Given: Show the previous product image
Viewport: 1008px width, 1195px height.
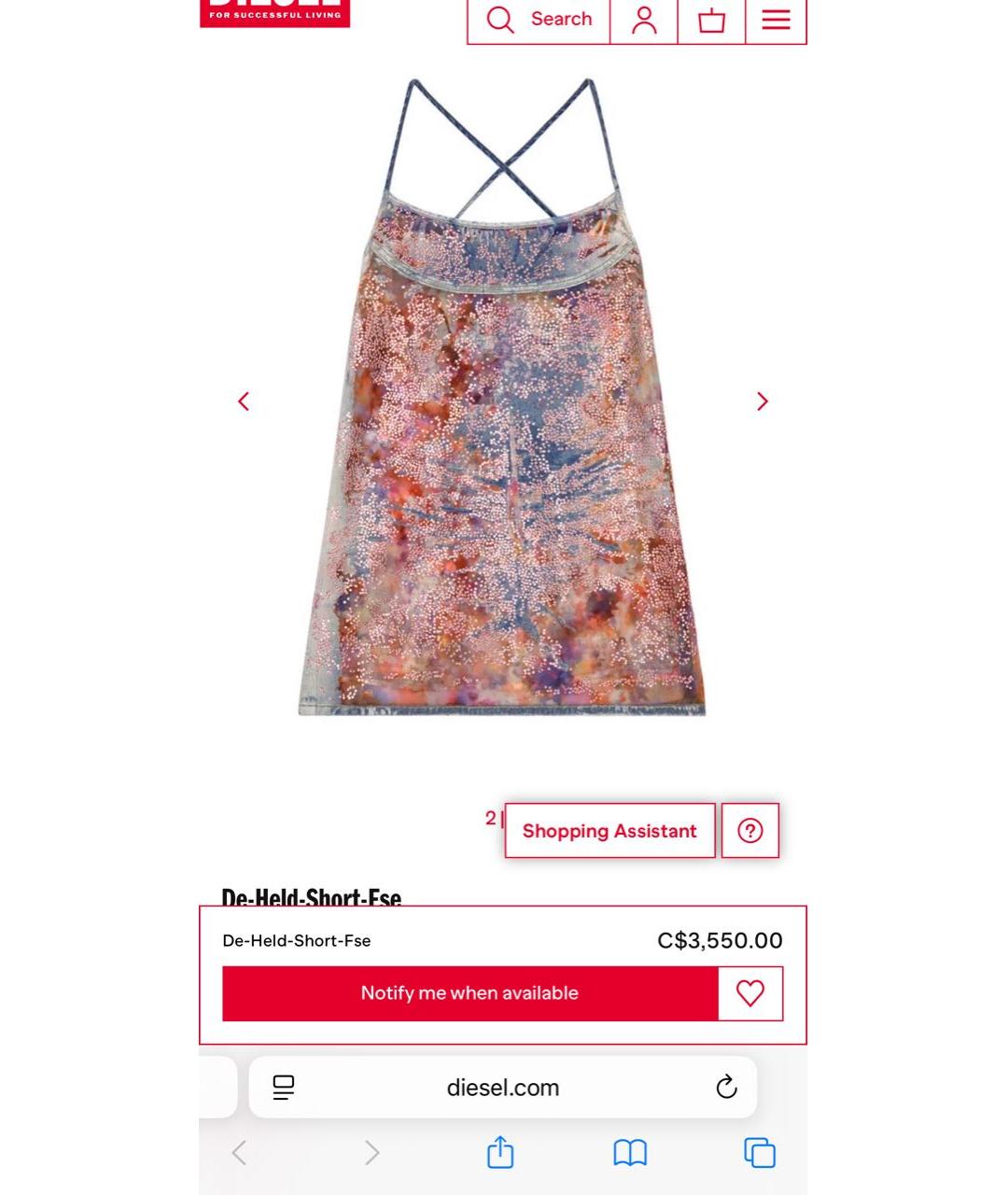Looking at the screenshot, I should pyautogui.click(x=244, y=401).
